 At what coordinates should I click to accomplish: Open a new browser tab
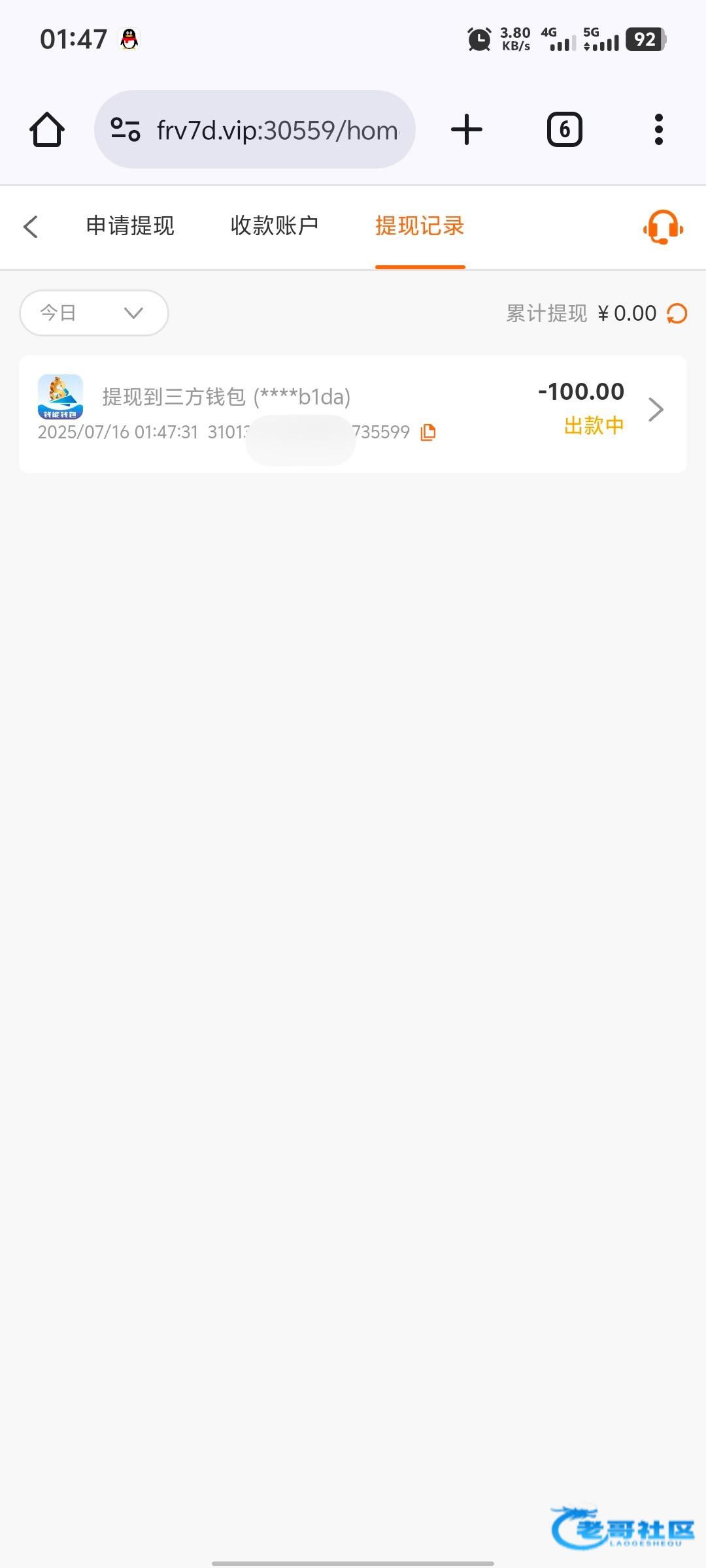click(467, 129)
